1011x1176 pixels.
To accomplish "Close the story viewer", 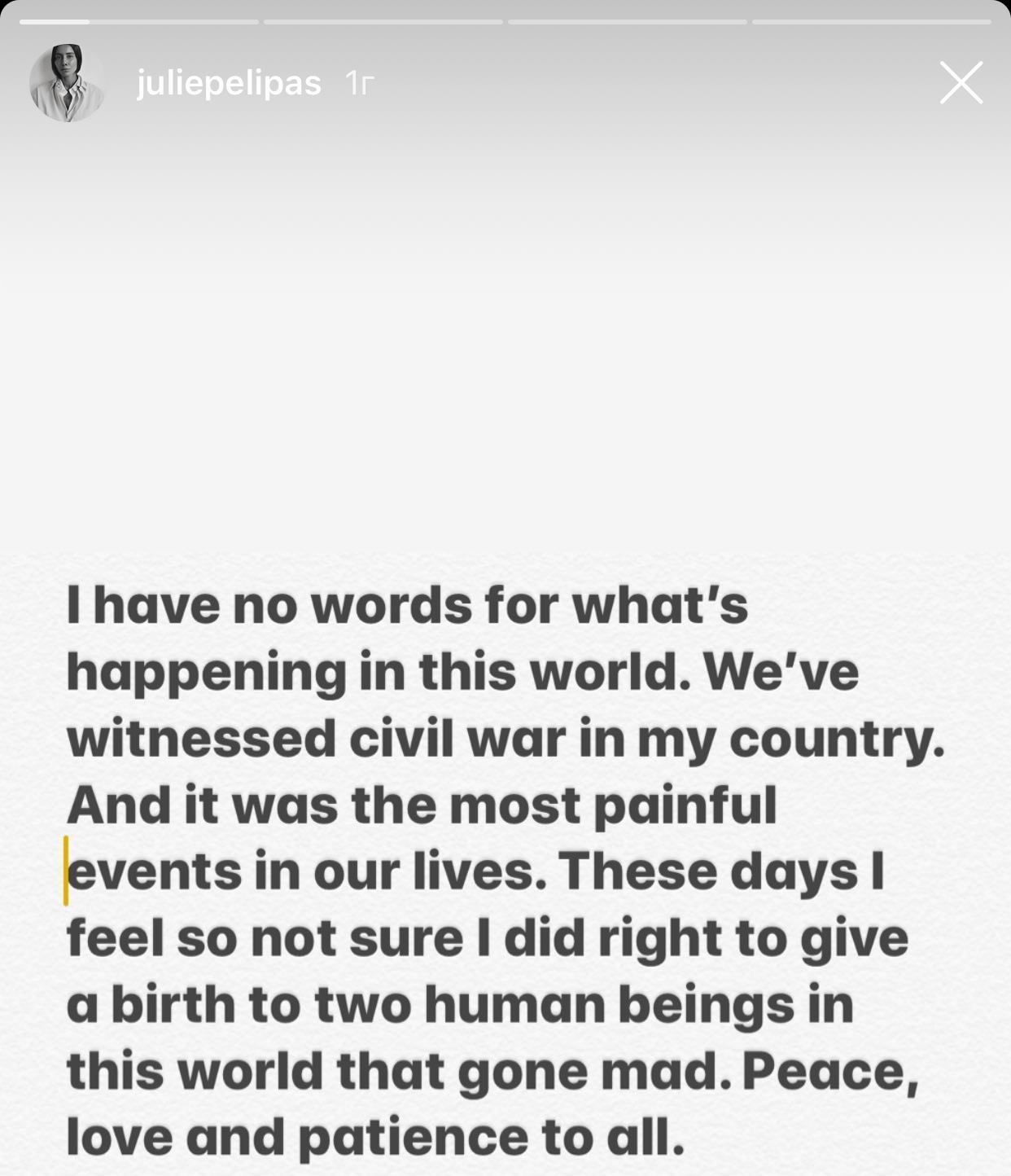I will coord(961,82).
